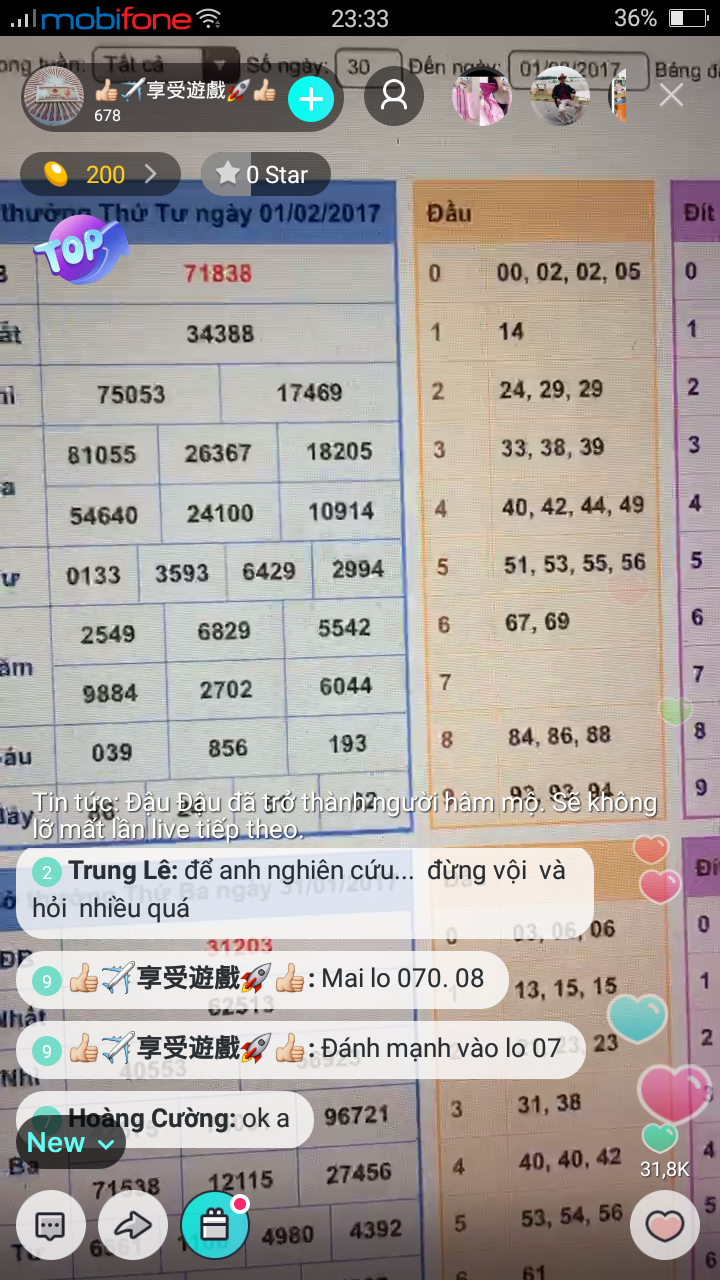This screenshot has height=1280, width=720.
Task: Open Trung Lê's comment
Action: click(x=305, y=890)
